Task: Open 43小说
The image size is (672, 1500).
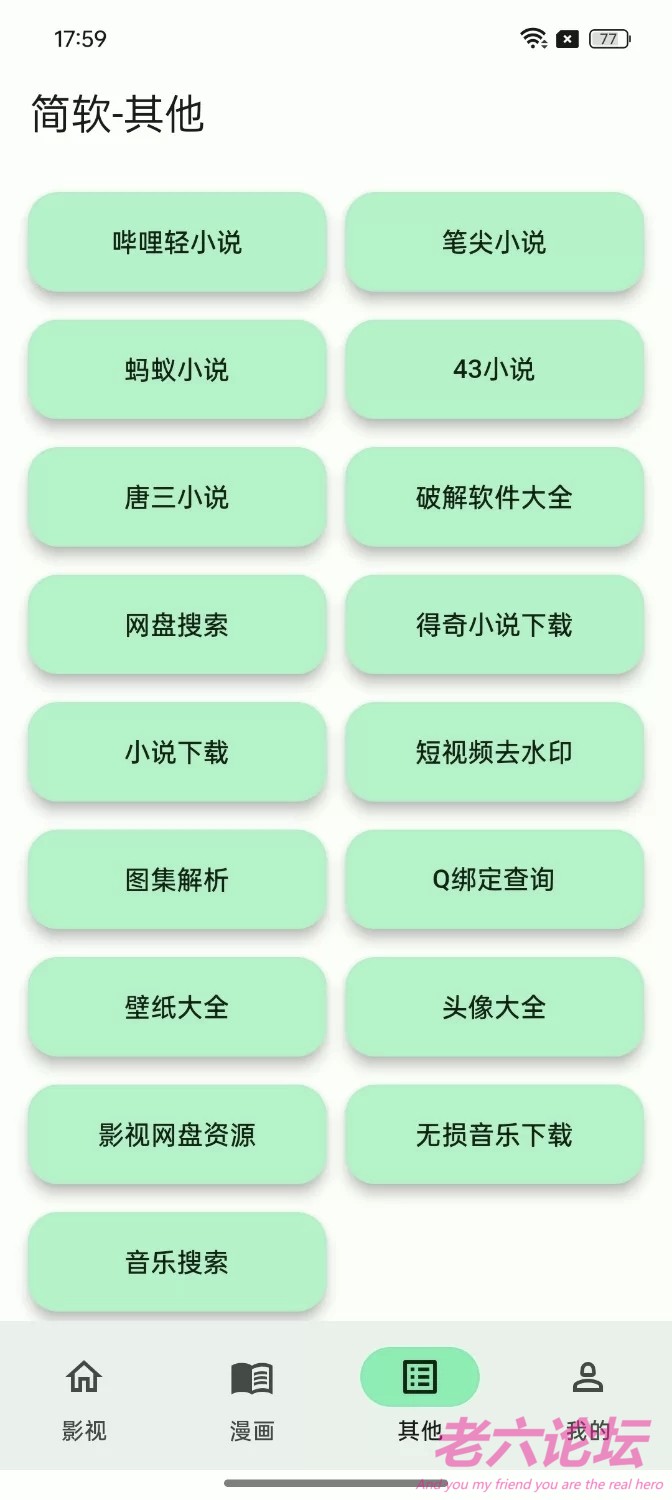Action: click(494, 369)
